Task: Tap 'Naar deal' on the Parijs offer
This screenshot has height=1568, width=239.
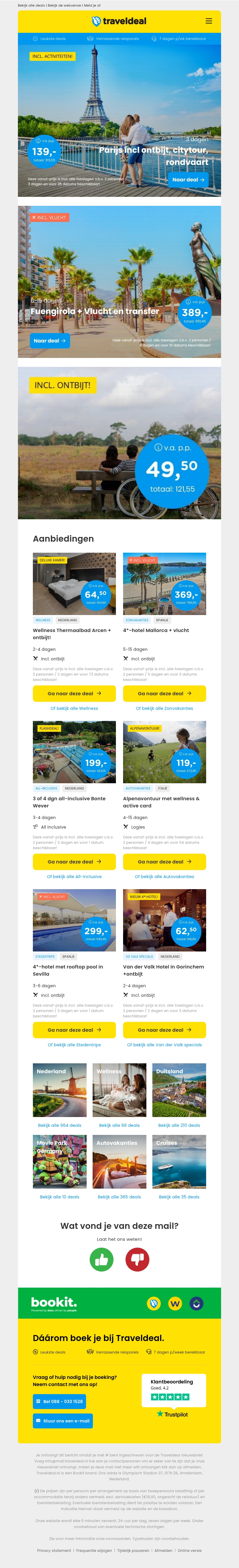Action: pyautogui.click(x=188, y=180)
